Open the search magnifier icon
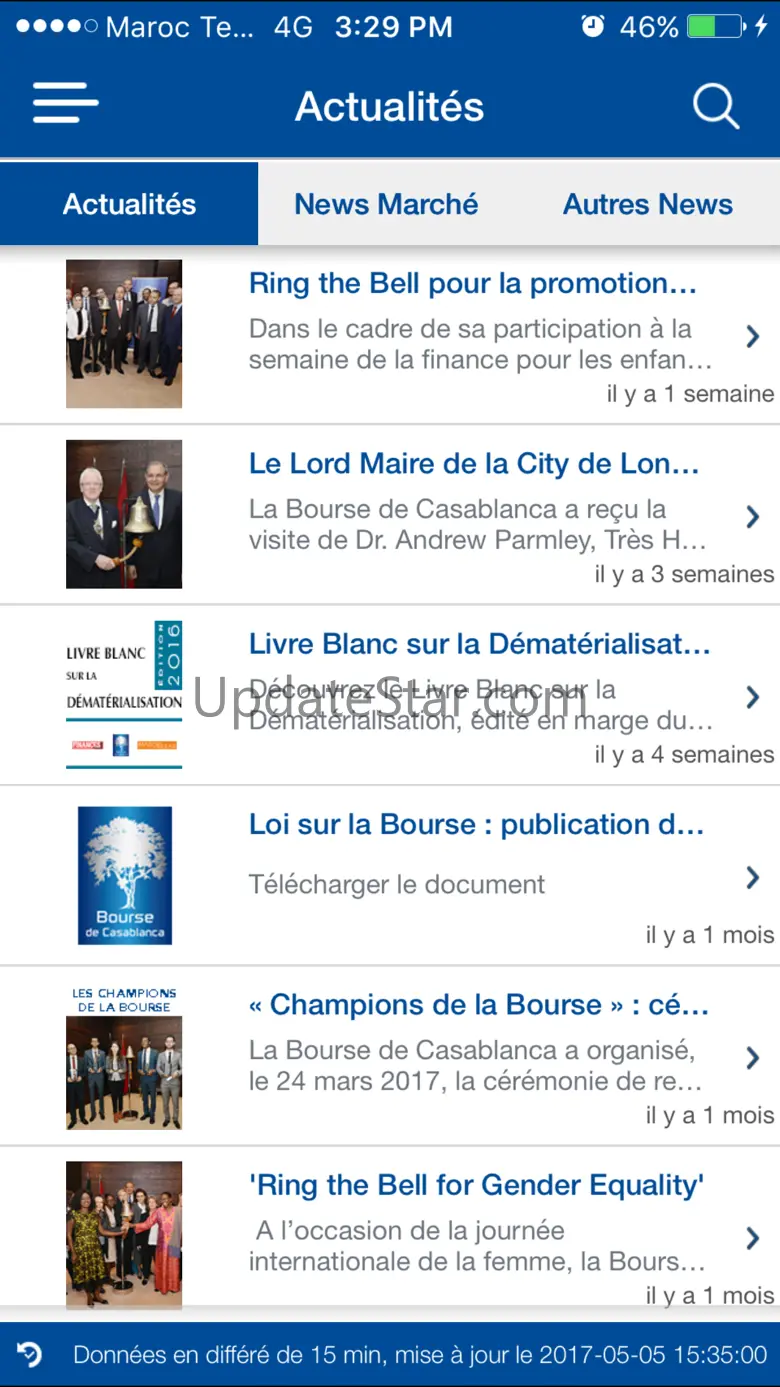Screen dimensions: 780x1387 715,106
